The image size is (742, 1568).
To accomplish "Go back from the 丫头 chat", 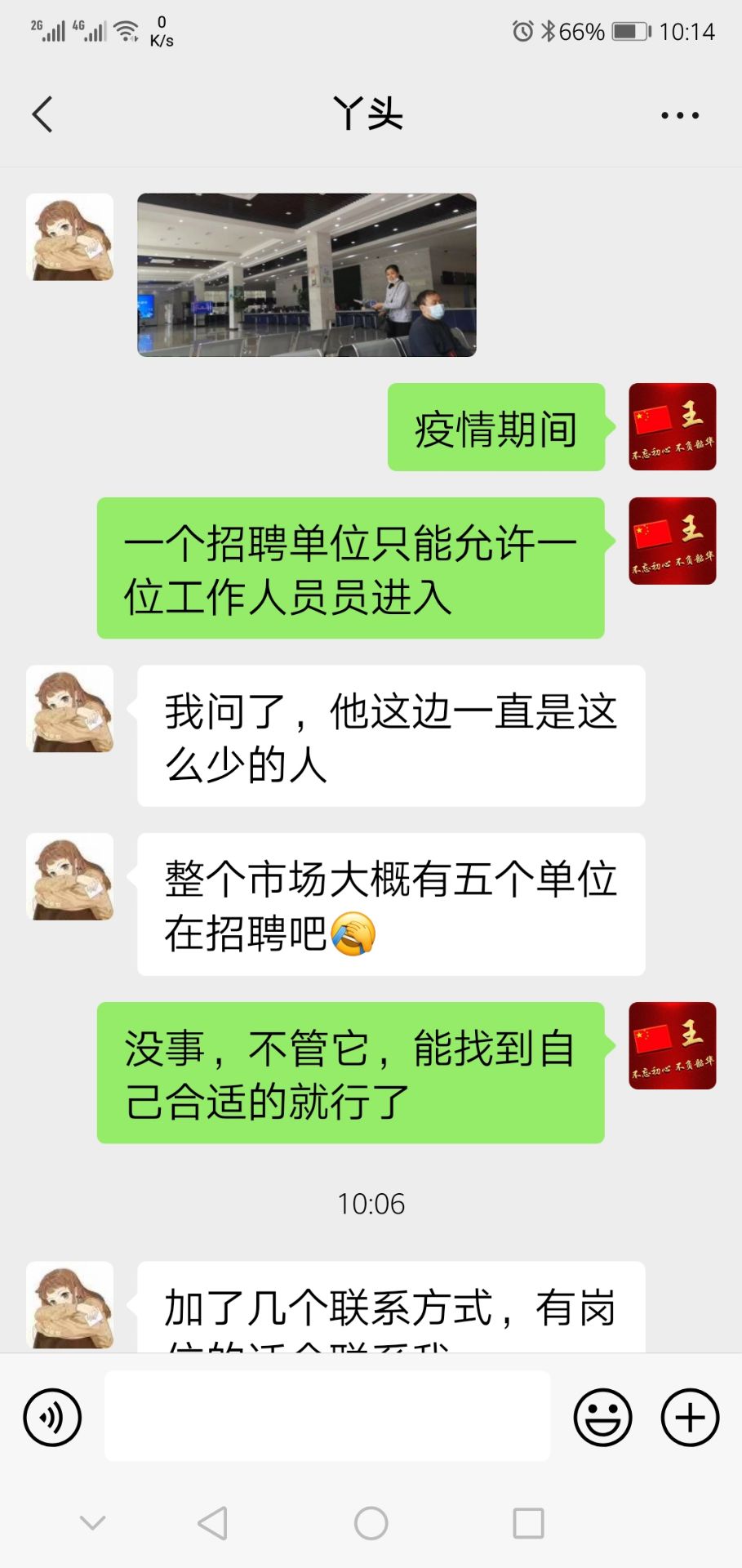I will click(42, 114).
